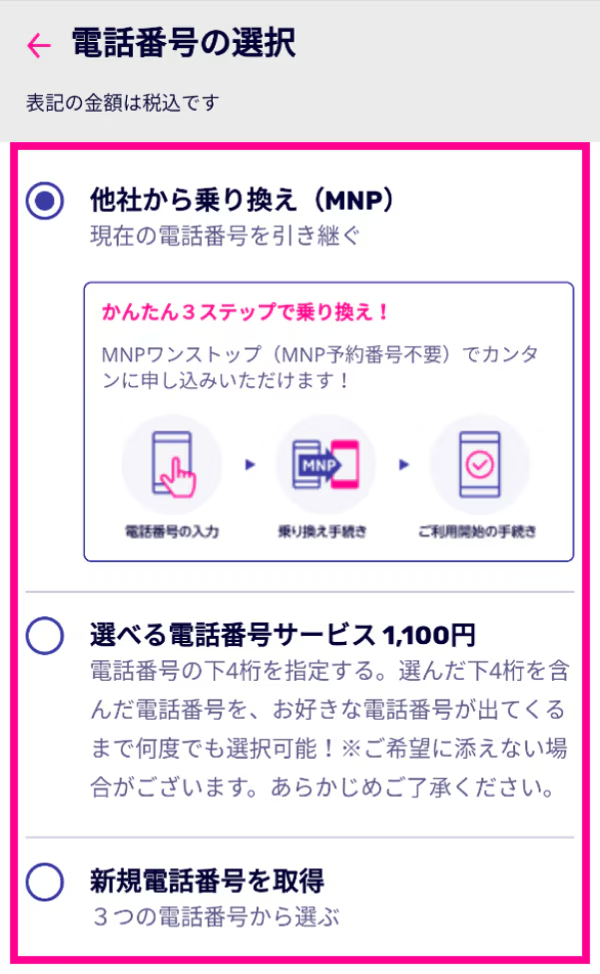Choose 選べる電話番号サービス 1,100円

[x=45, y=636]
